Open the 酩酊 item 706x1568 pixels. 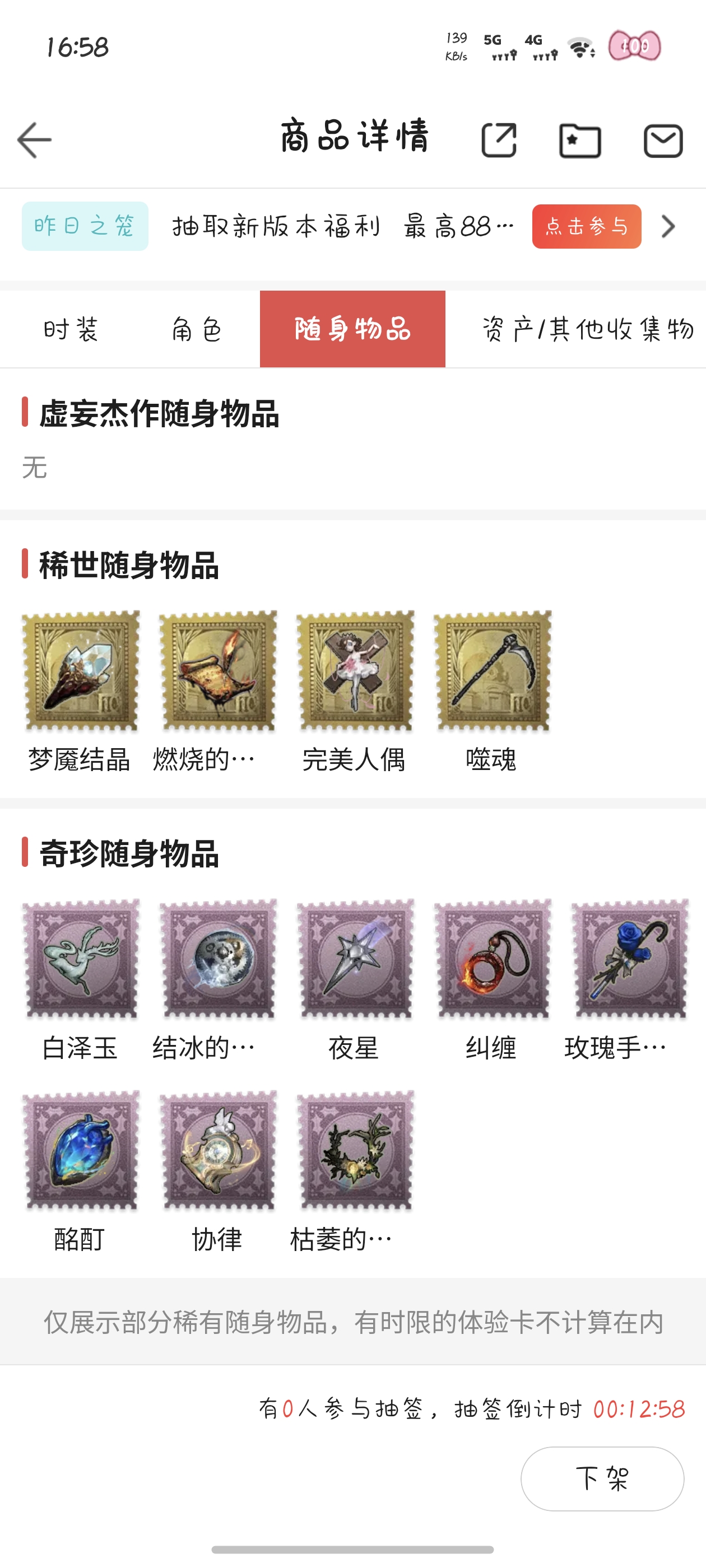(81, 1150)
